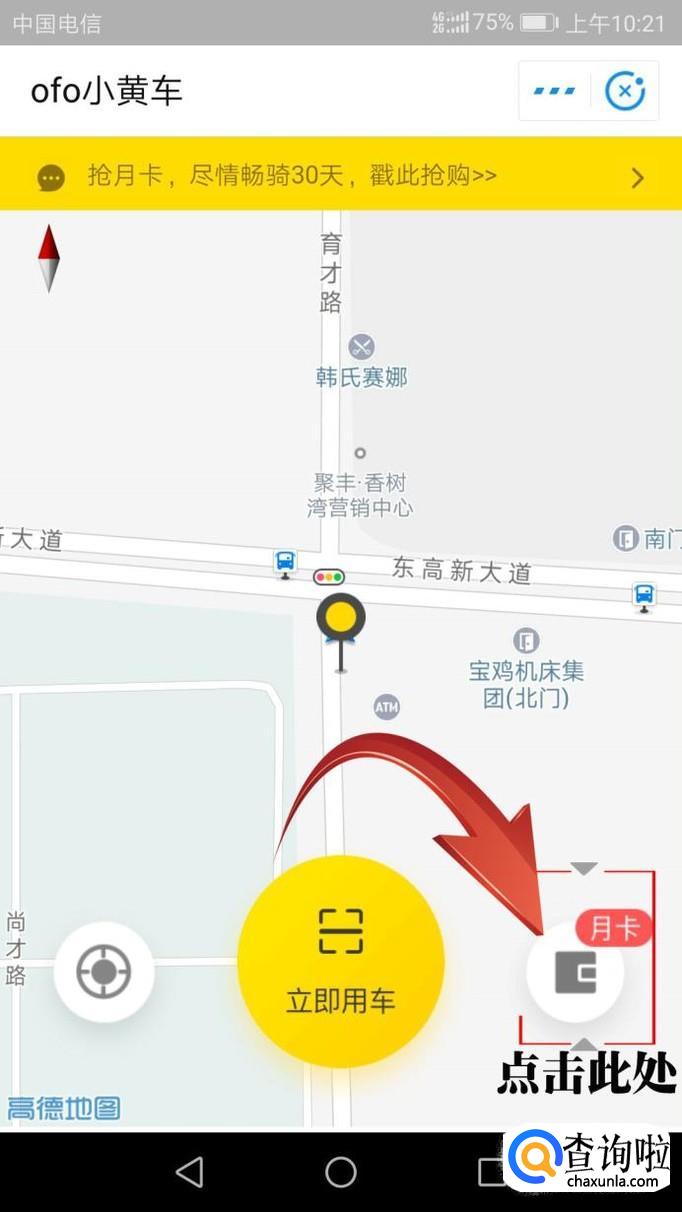Open the wallet with 月卡 badge
The image size is (682, 1212).
tap(575, 971)
